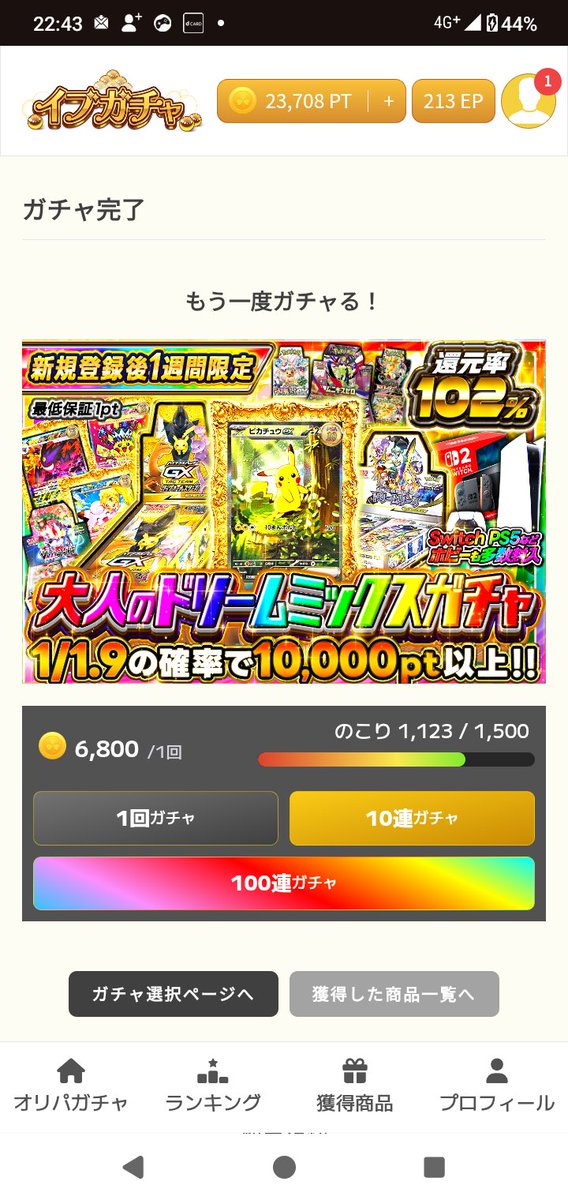Spin the 10連ガチャ button
This screenshot has width=568, height=1200.
[412, 818]
